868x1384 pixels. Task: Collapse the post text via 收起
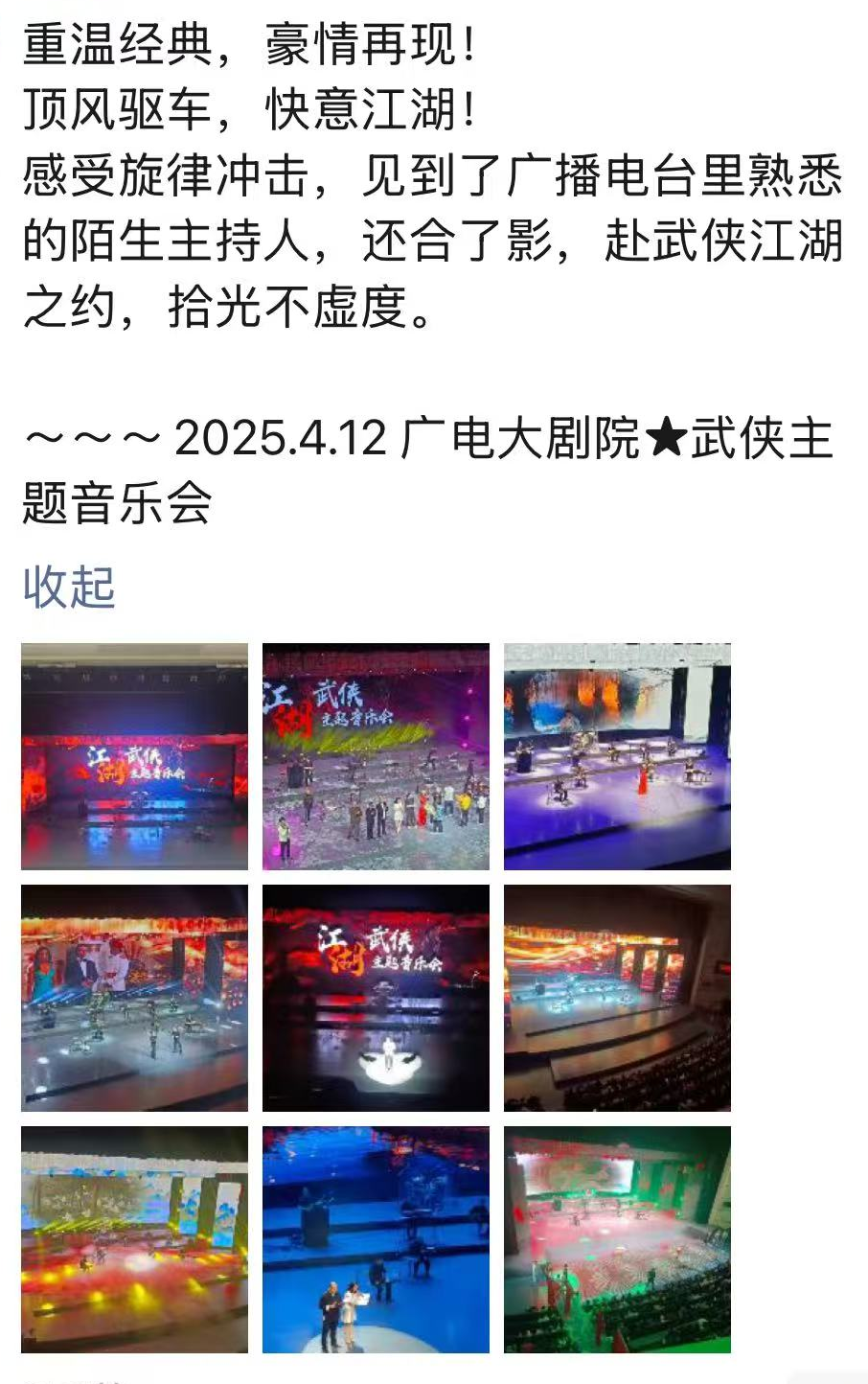coord(69,587)
